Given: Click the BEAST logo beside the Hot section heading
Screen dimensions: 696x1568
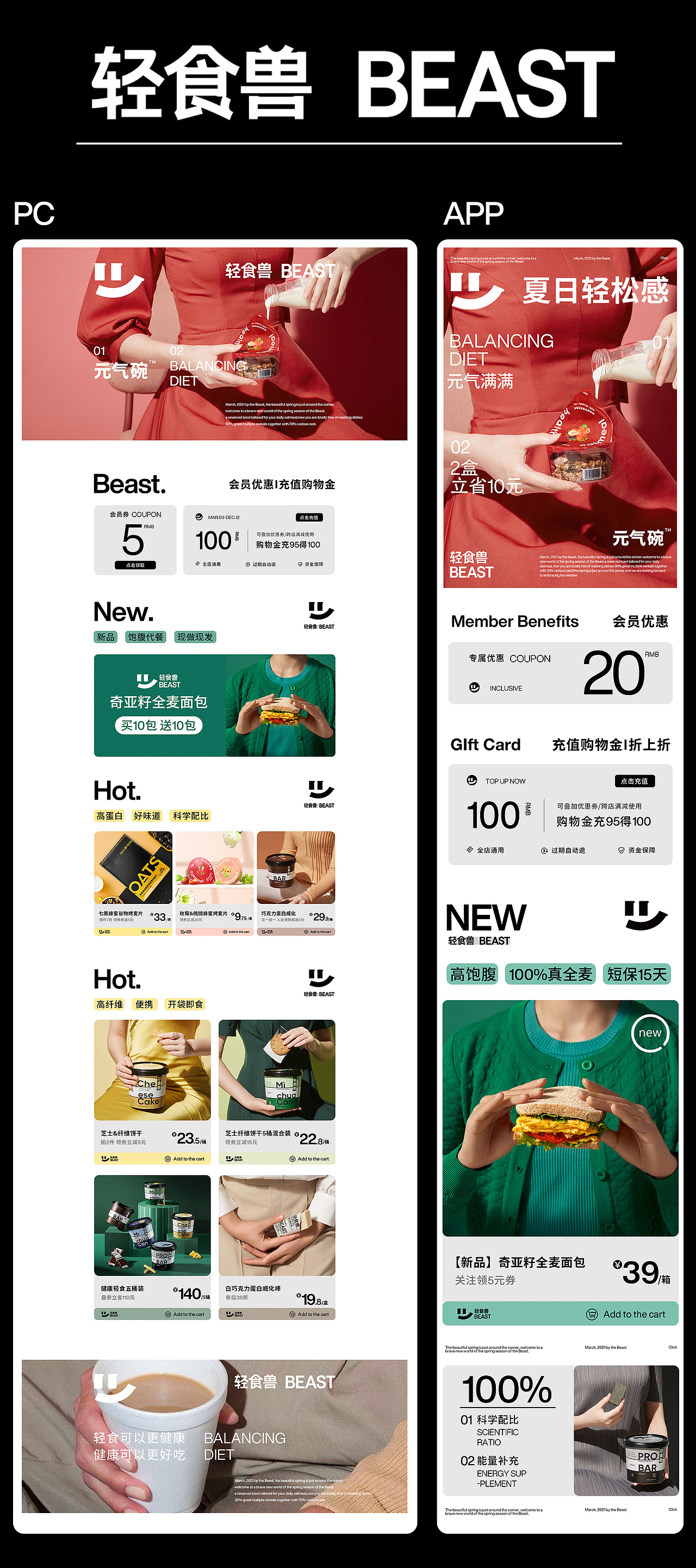Looking at the screenshot, I should click(321, 790).
